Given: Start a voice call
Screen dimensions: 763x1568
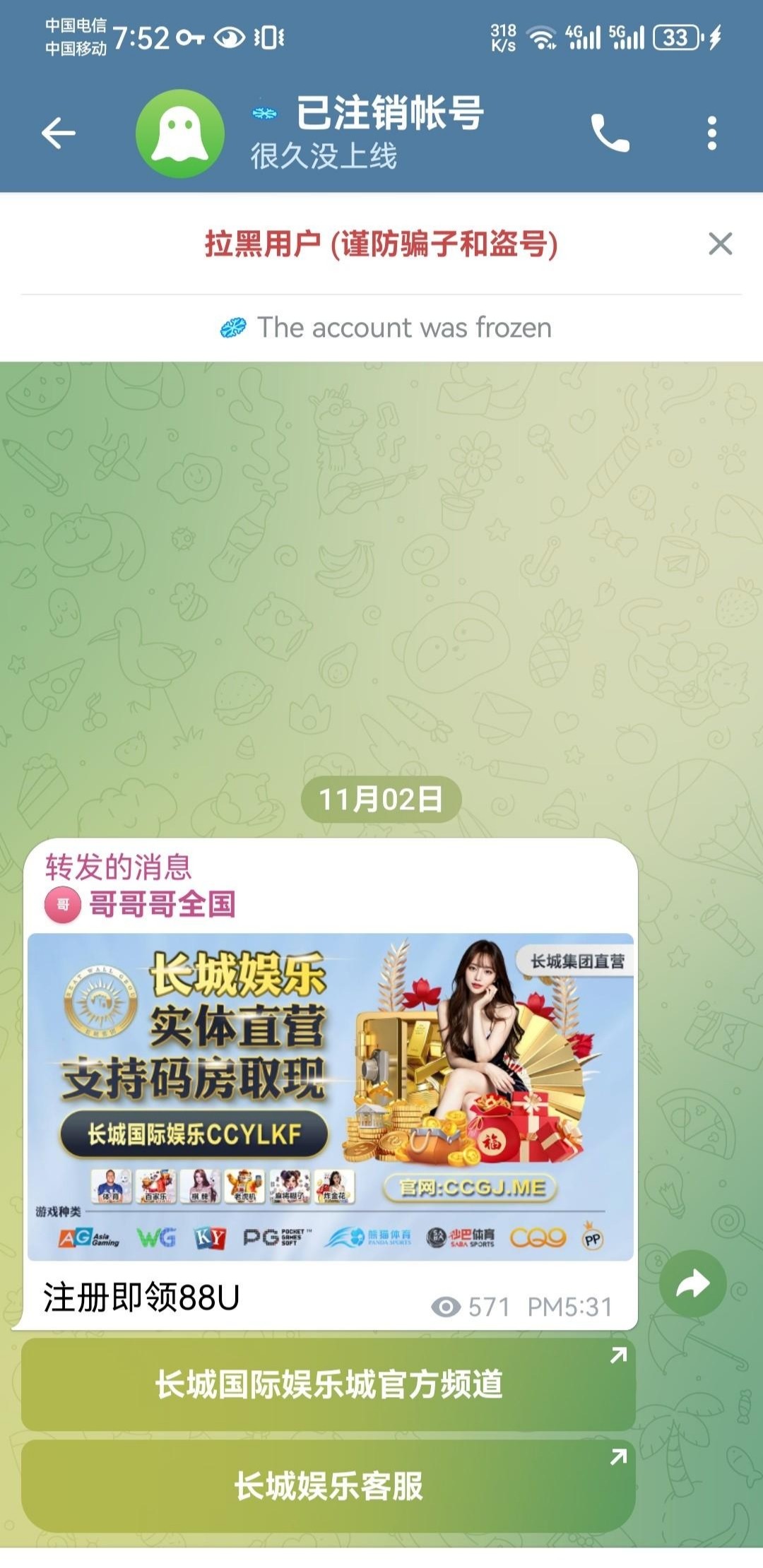Looking at the screenshot, I should coord(609,133).
